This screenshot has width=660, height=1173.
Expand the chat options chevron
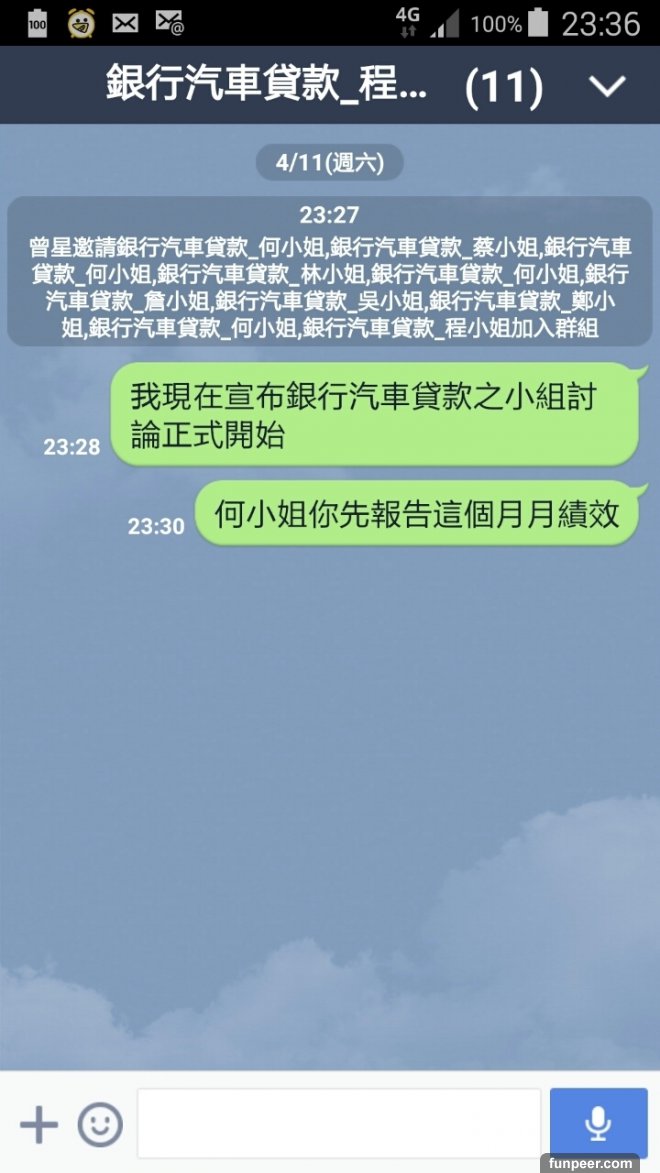click(607, 87)
